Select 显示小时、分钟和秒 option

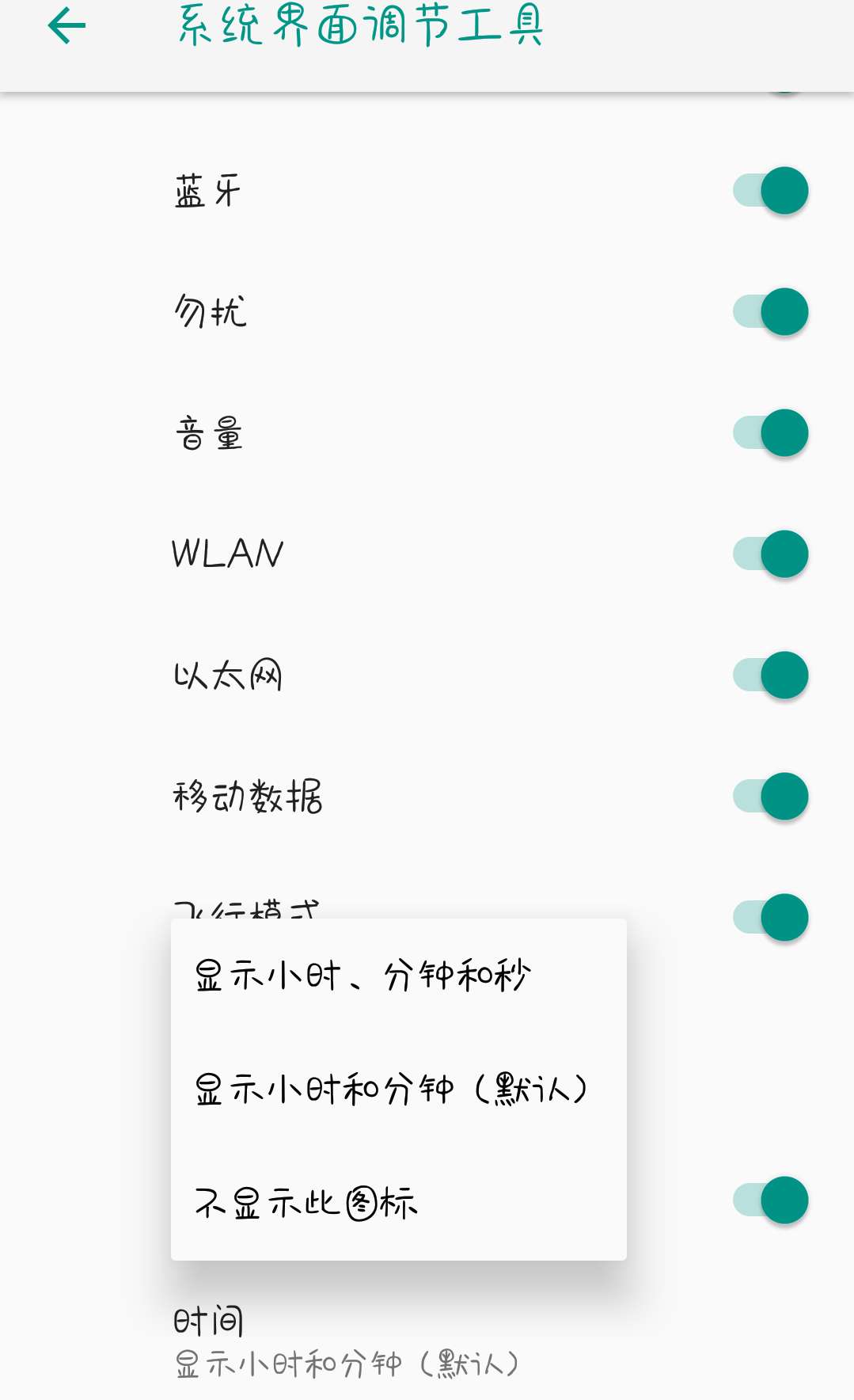click(362, 976)
